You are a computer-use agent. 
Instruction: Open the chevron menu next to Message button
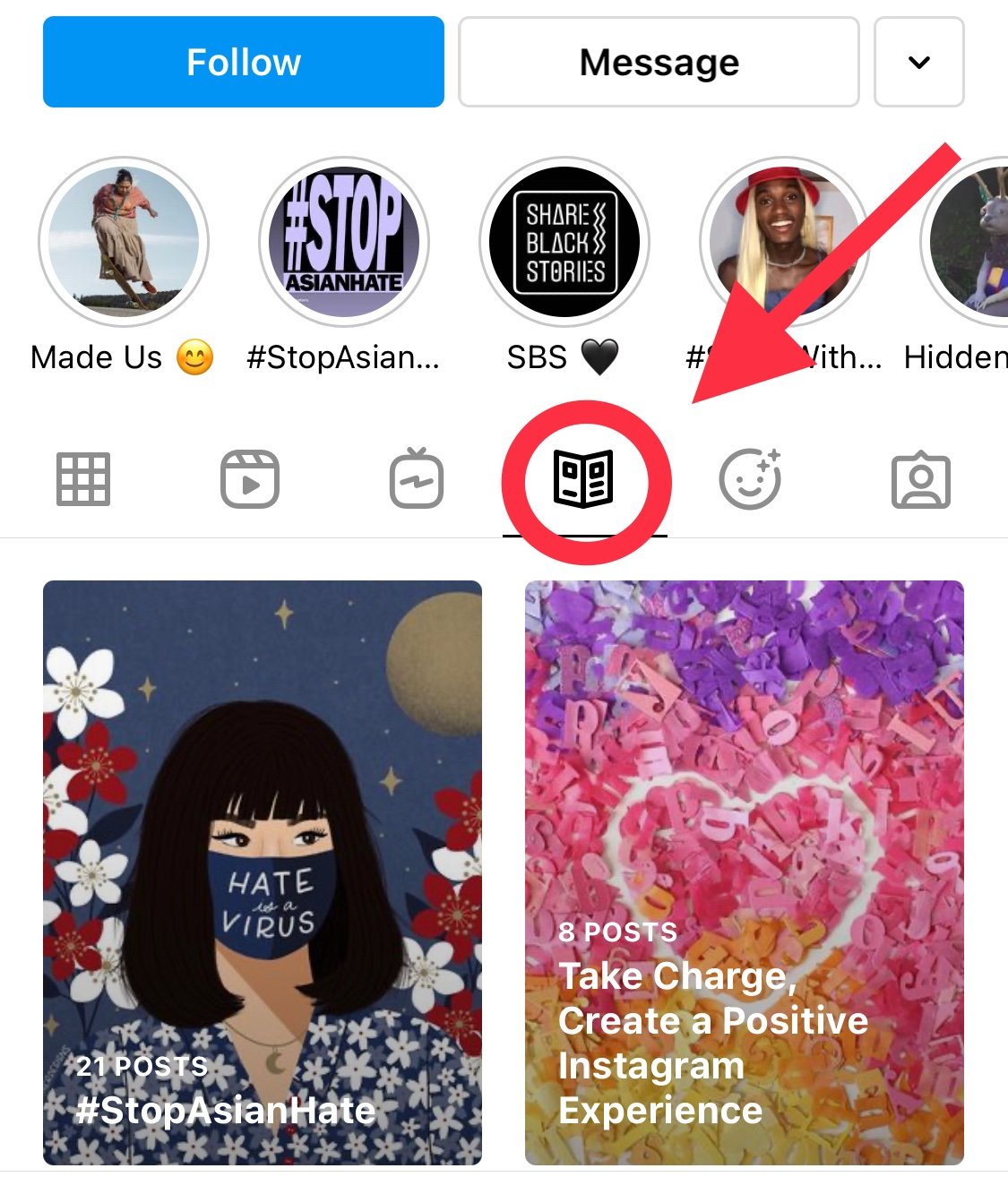918,61
